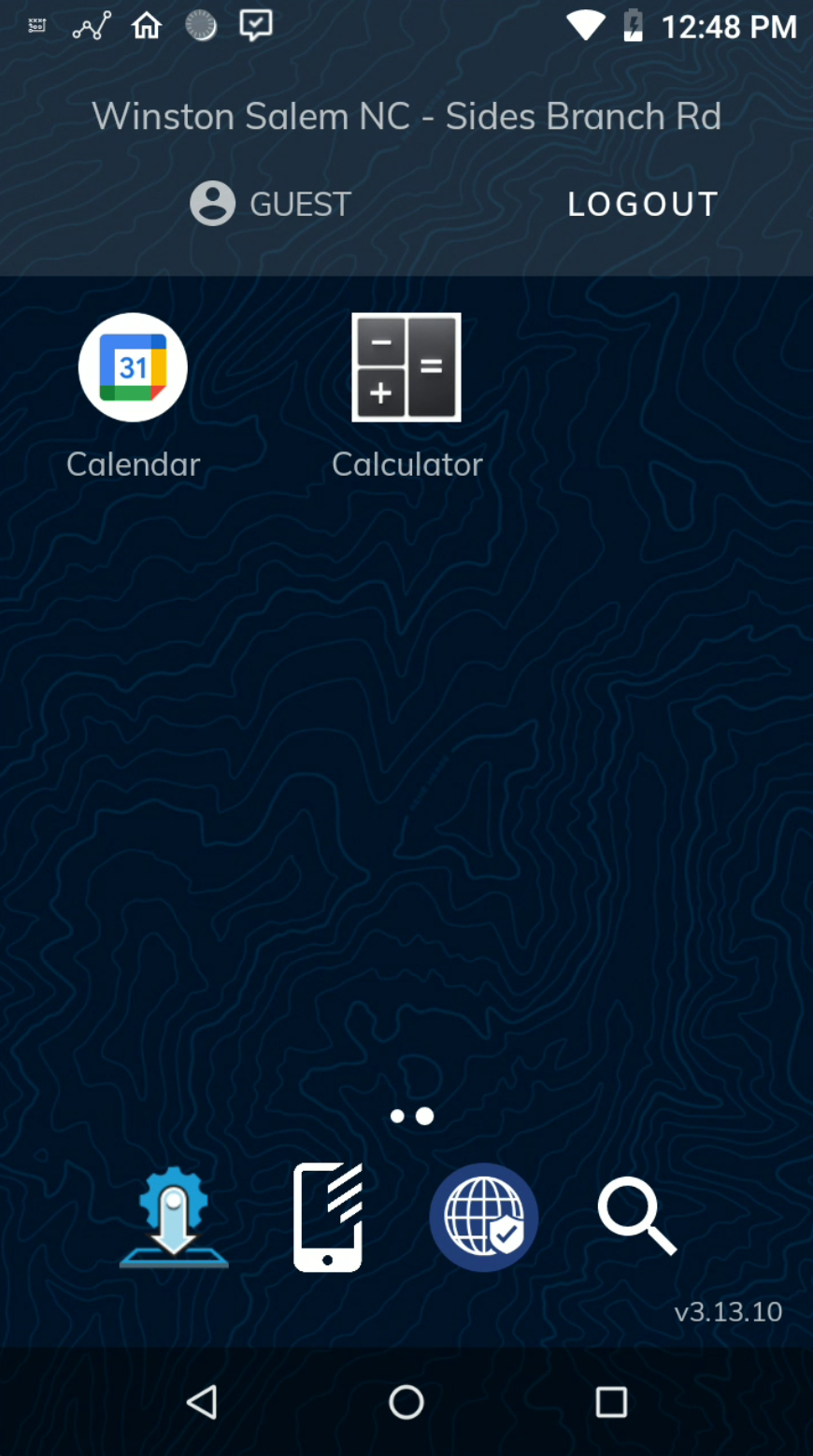The height and width of the screenshot is (1456, 813).
Task: Tap the LOGOUT button
Action: 643,204
